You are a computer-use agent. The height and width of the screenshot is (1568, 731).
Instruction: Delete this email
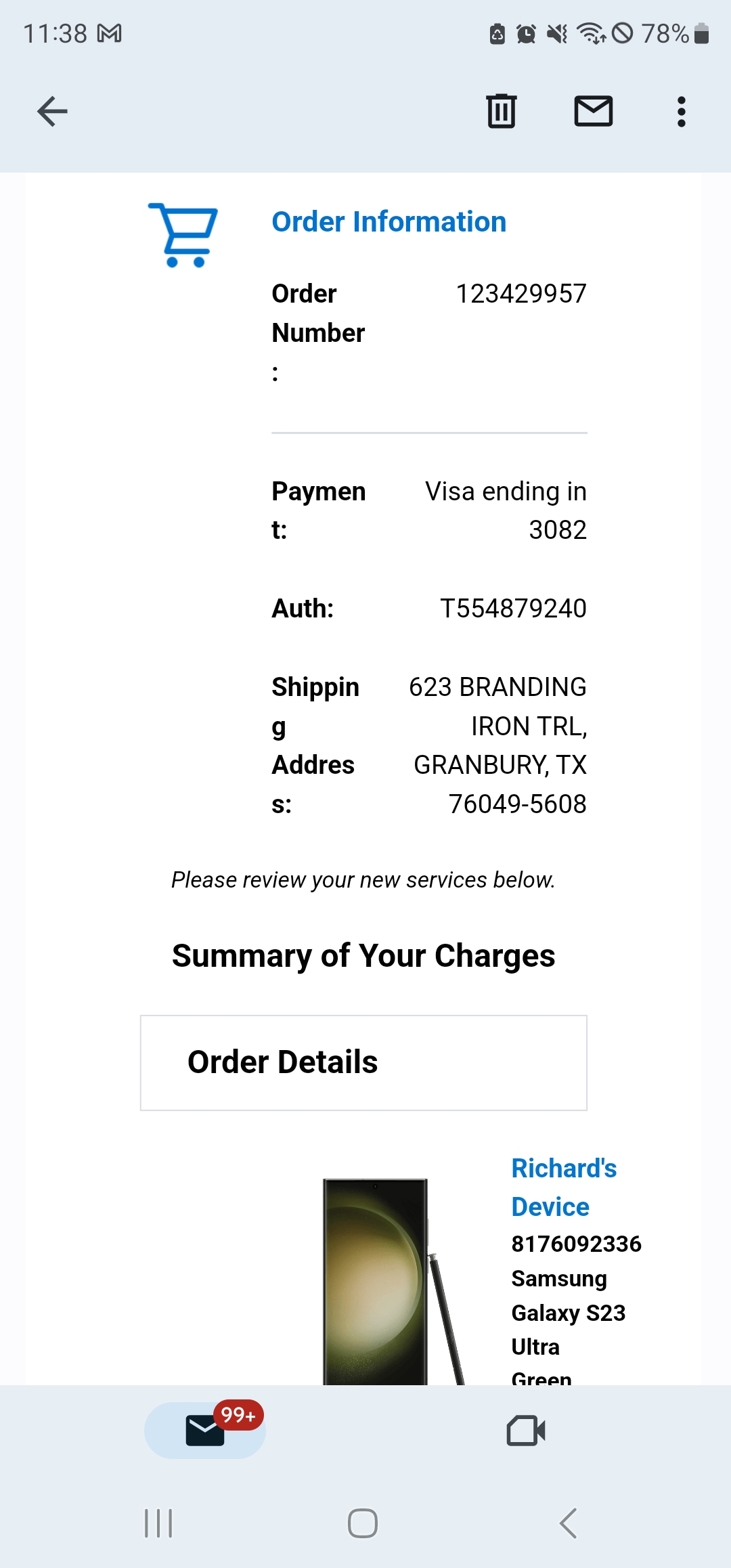502,111
